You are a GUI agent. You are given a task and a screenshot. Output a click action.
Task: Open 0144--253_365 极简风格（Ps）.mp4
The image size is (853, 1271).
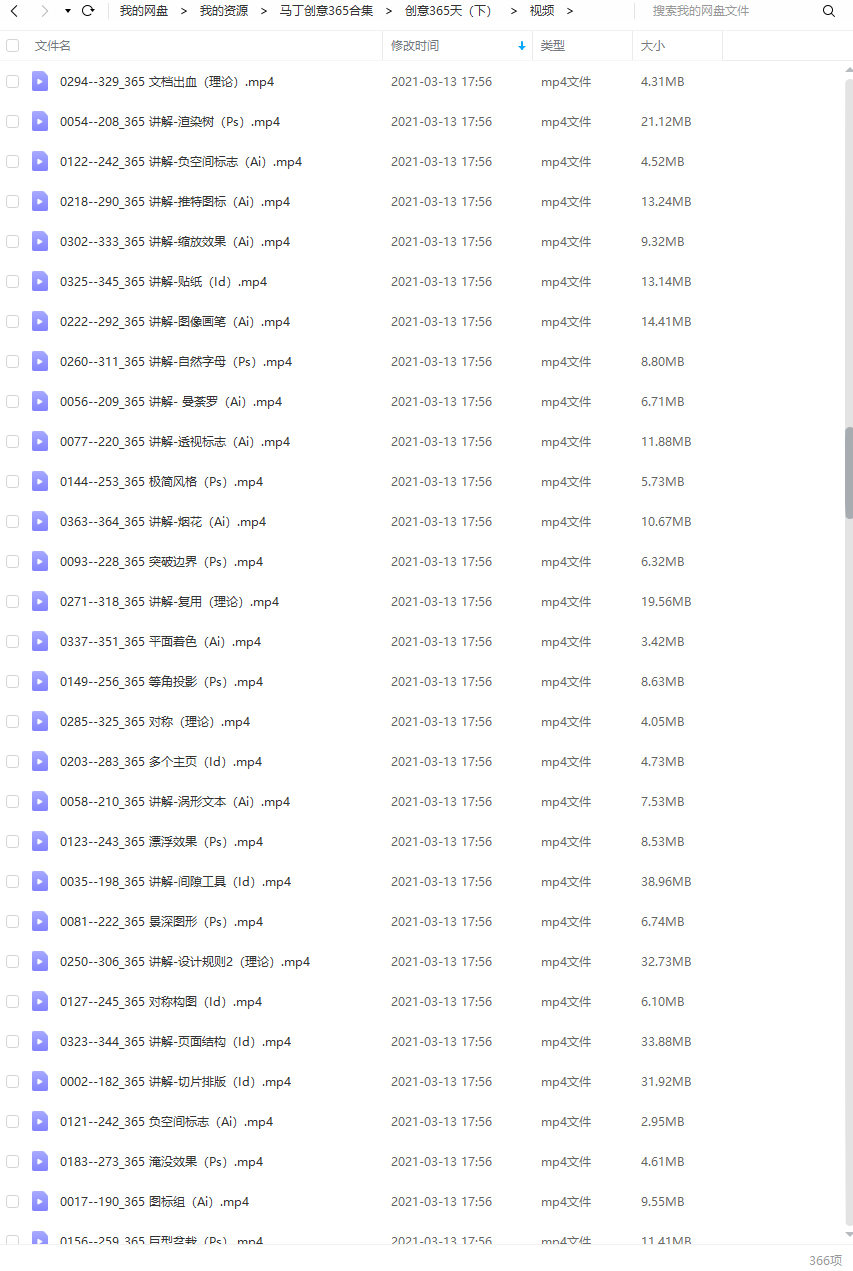pyautogui.click(x=161, y=482)
